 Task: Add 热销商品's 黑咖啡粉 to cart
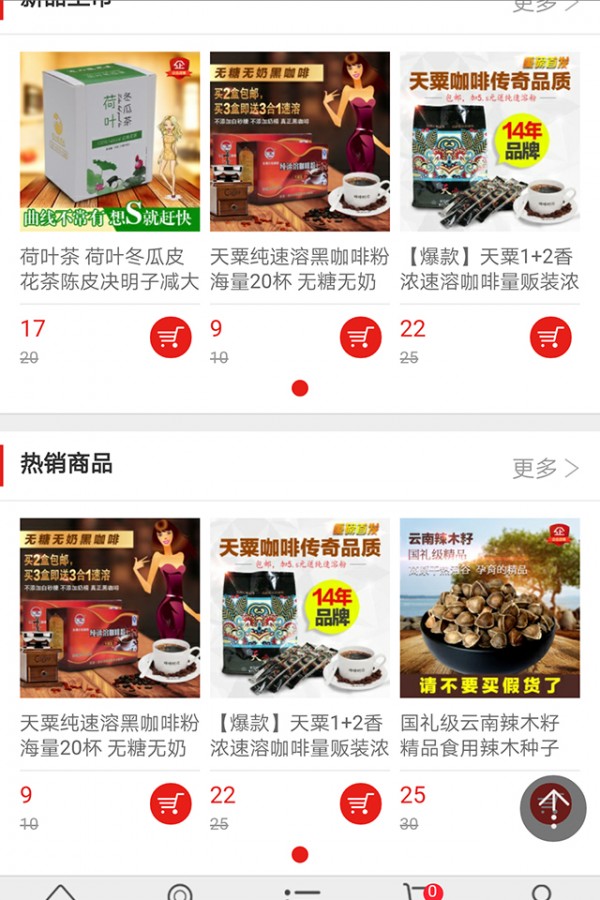point(170,803)
